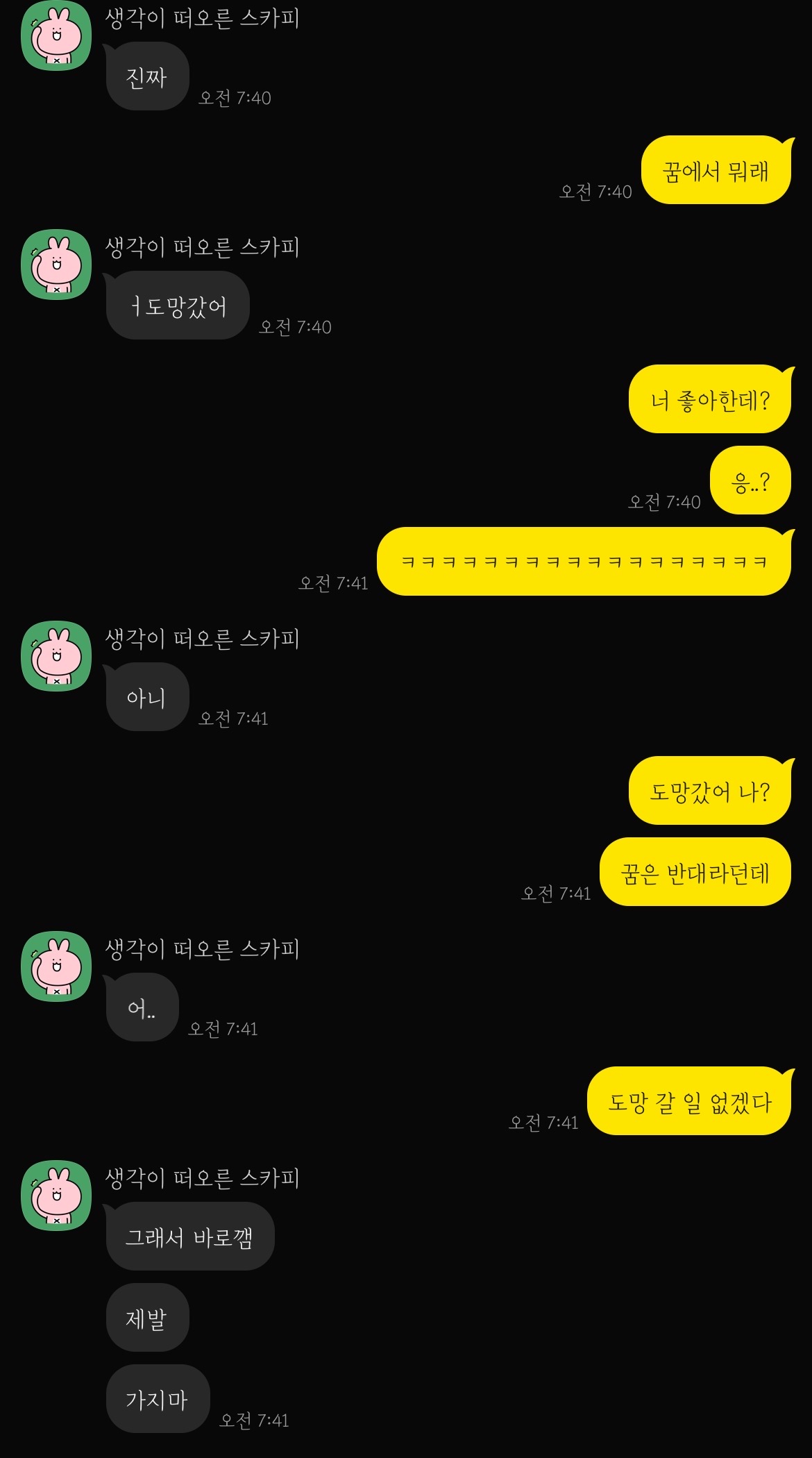Open sender's profile picture above the 진짜 message
The width and height of the screenshot is (812, 1458).
[x=56, y=36]
